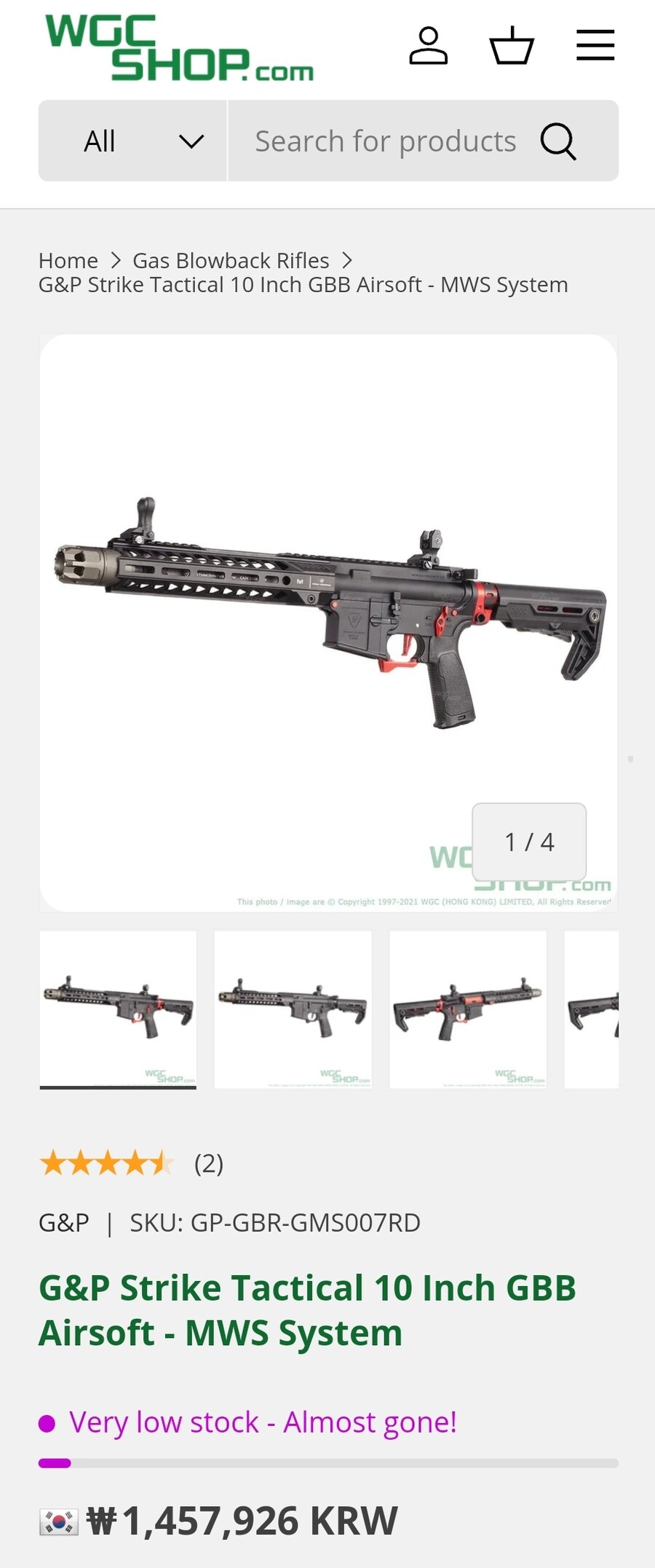655x1568 pixels.
Task: Open Gas Blowback Rifles breadcrumb
Action: pos(231,261)
